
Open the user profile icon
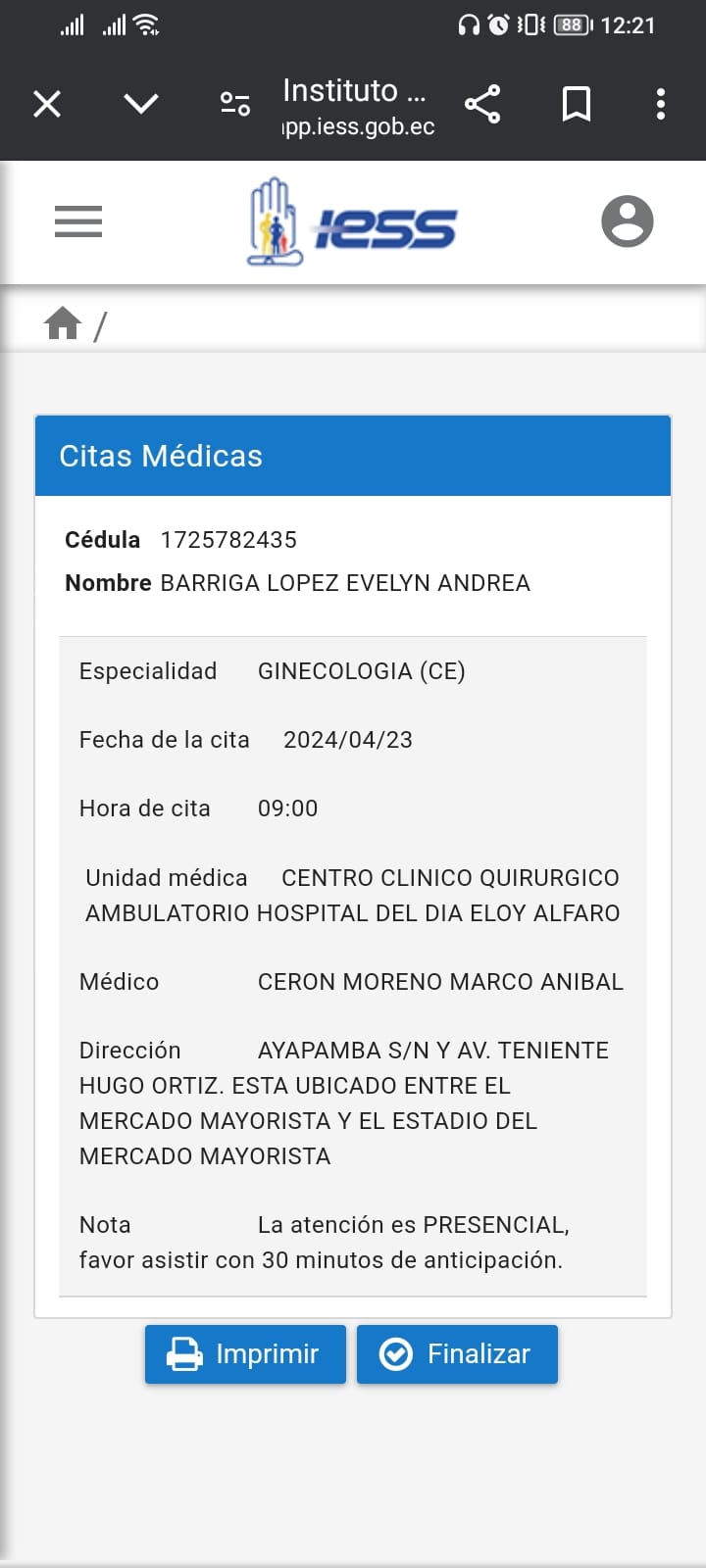click(628, 221)
